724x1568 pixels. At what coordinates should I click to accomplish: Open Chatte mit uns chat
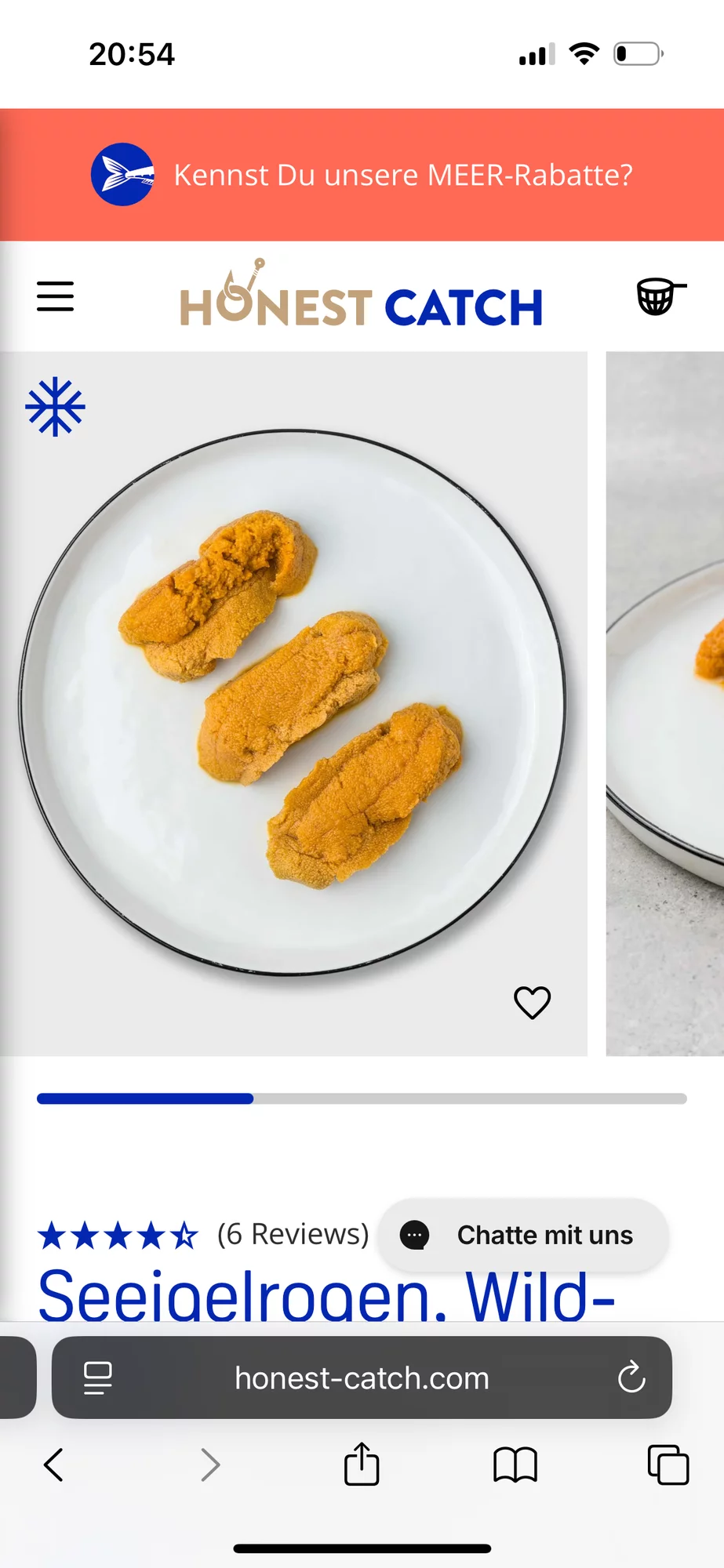[x=523, y=1235]
